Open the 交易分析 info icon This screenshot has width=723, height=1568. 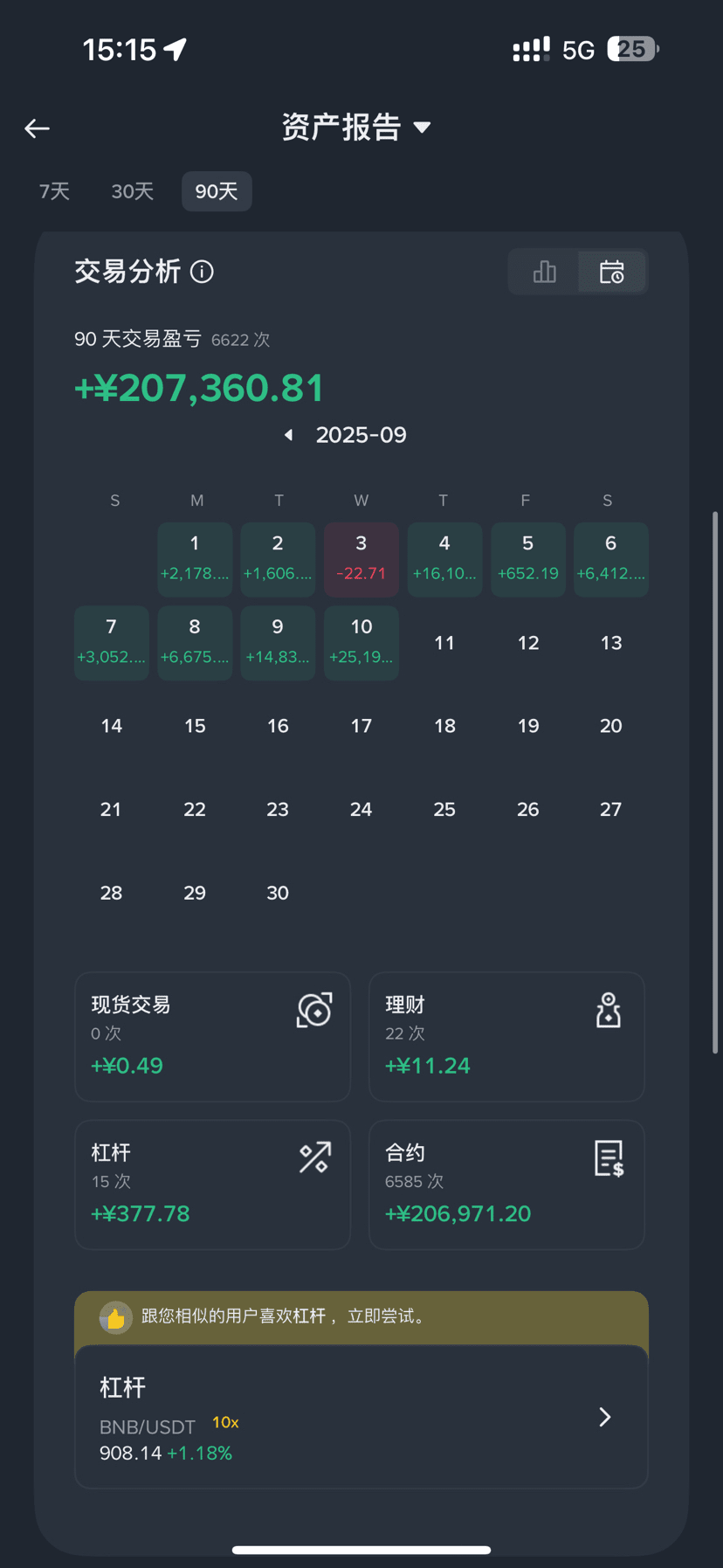(202, 272)
